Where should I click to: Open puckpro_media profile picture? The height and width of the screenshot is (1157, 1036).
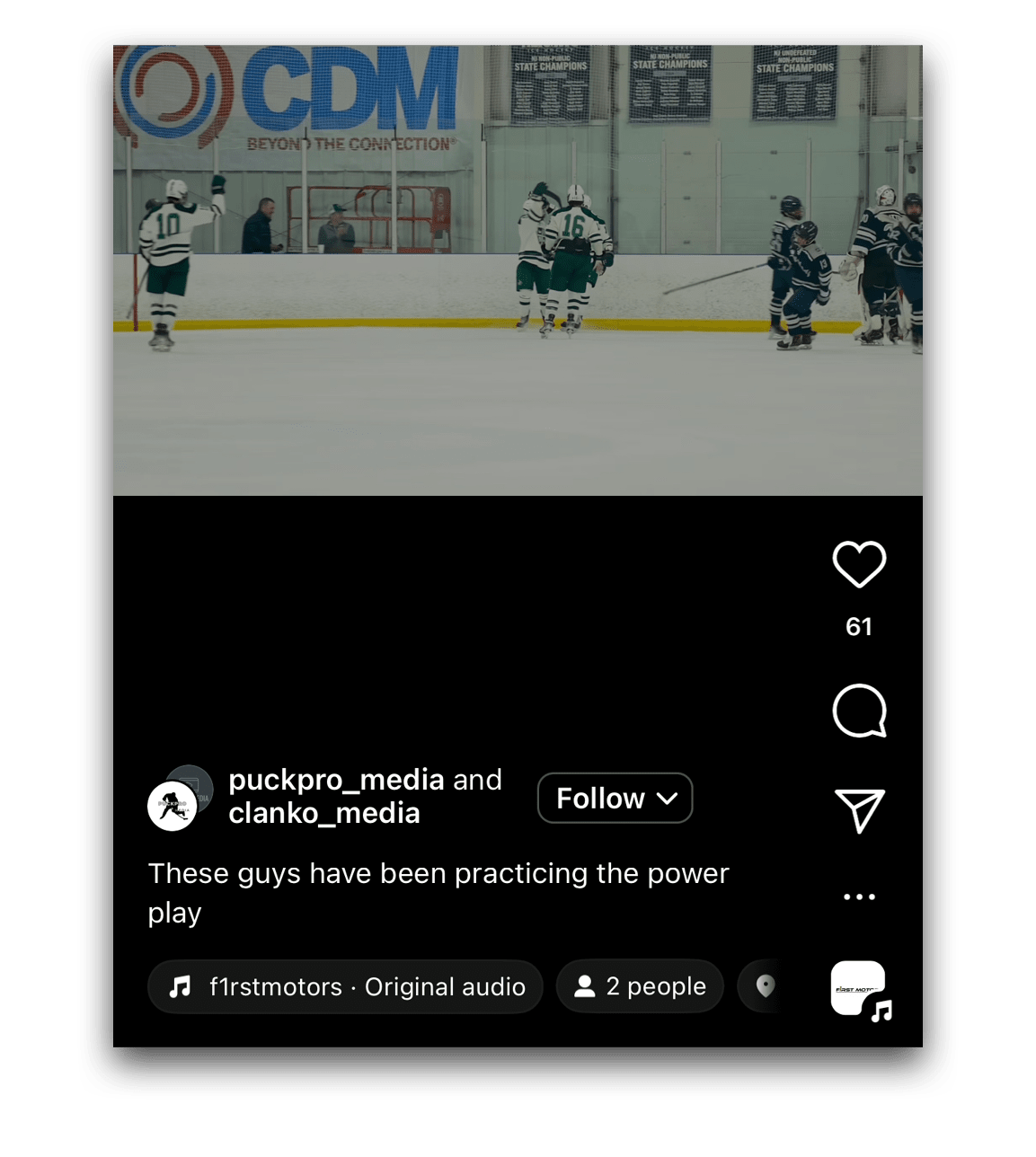(x=173, y=805)
